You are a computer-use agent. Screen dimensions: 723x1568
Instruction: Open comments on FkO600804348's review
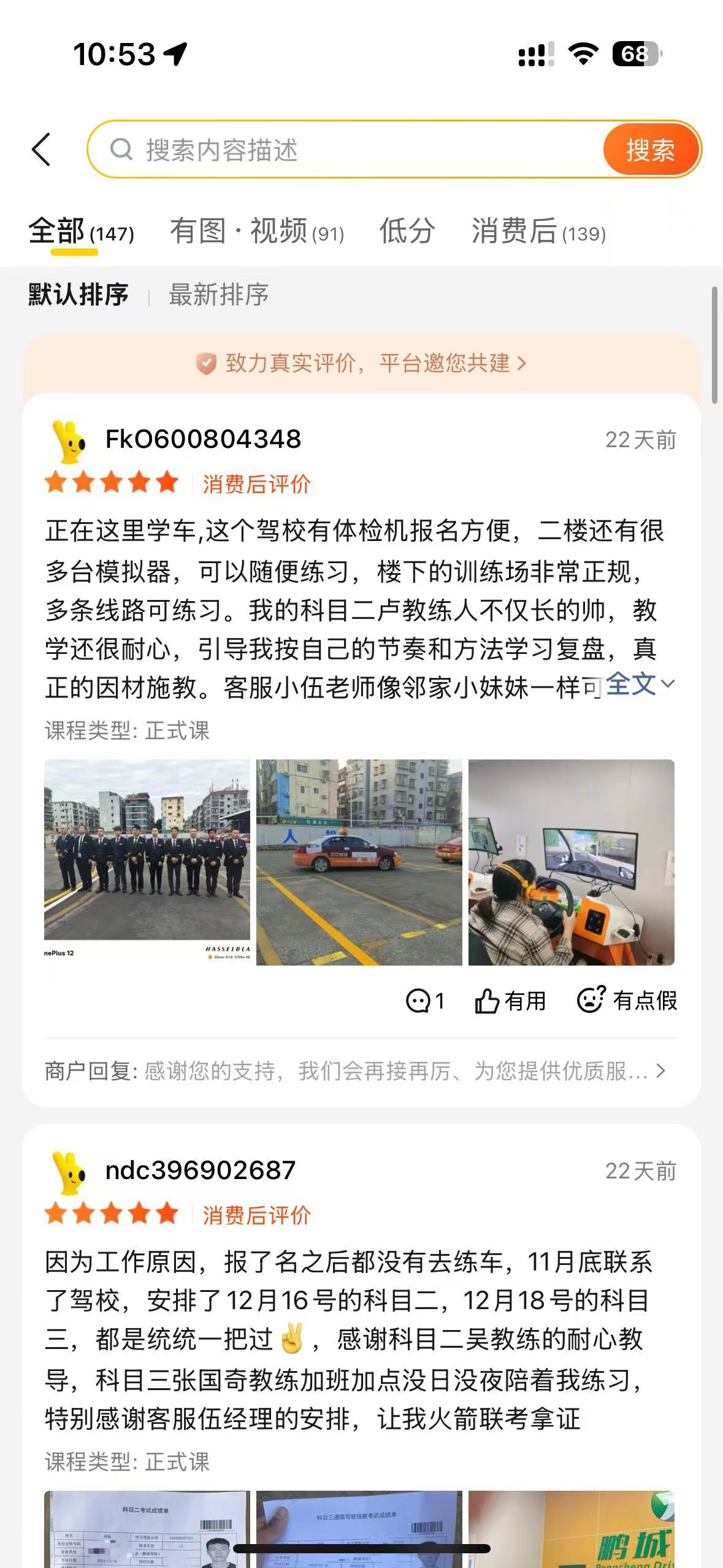point(425,1001)
